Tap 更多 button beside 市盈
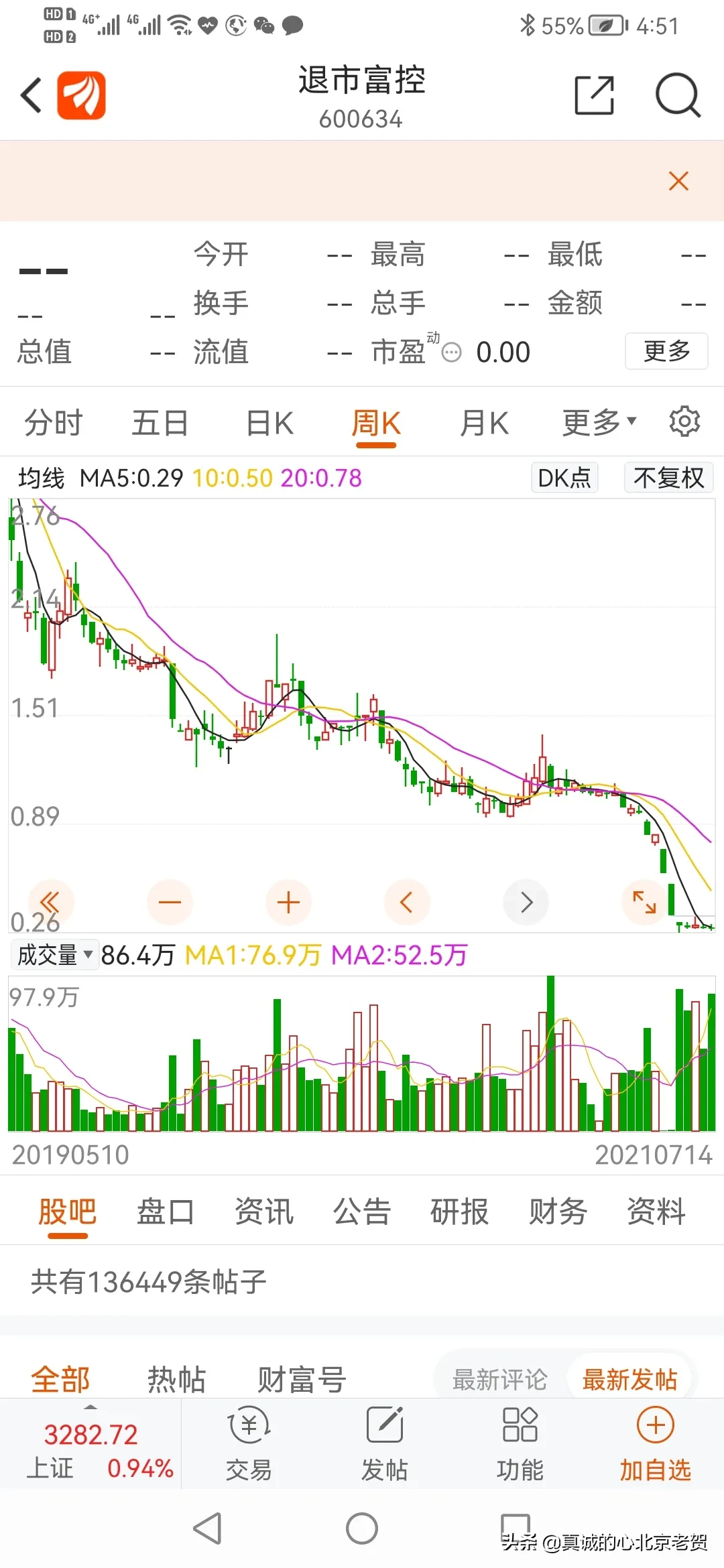Viewport: 724px width, 1568px height. pos(666,351)
